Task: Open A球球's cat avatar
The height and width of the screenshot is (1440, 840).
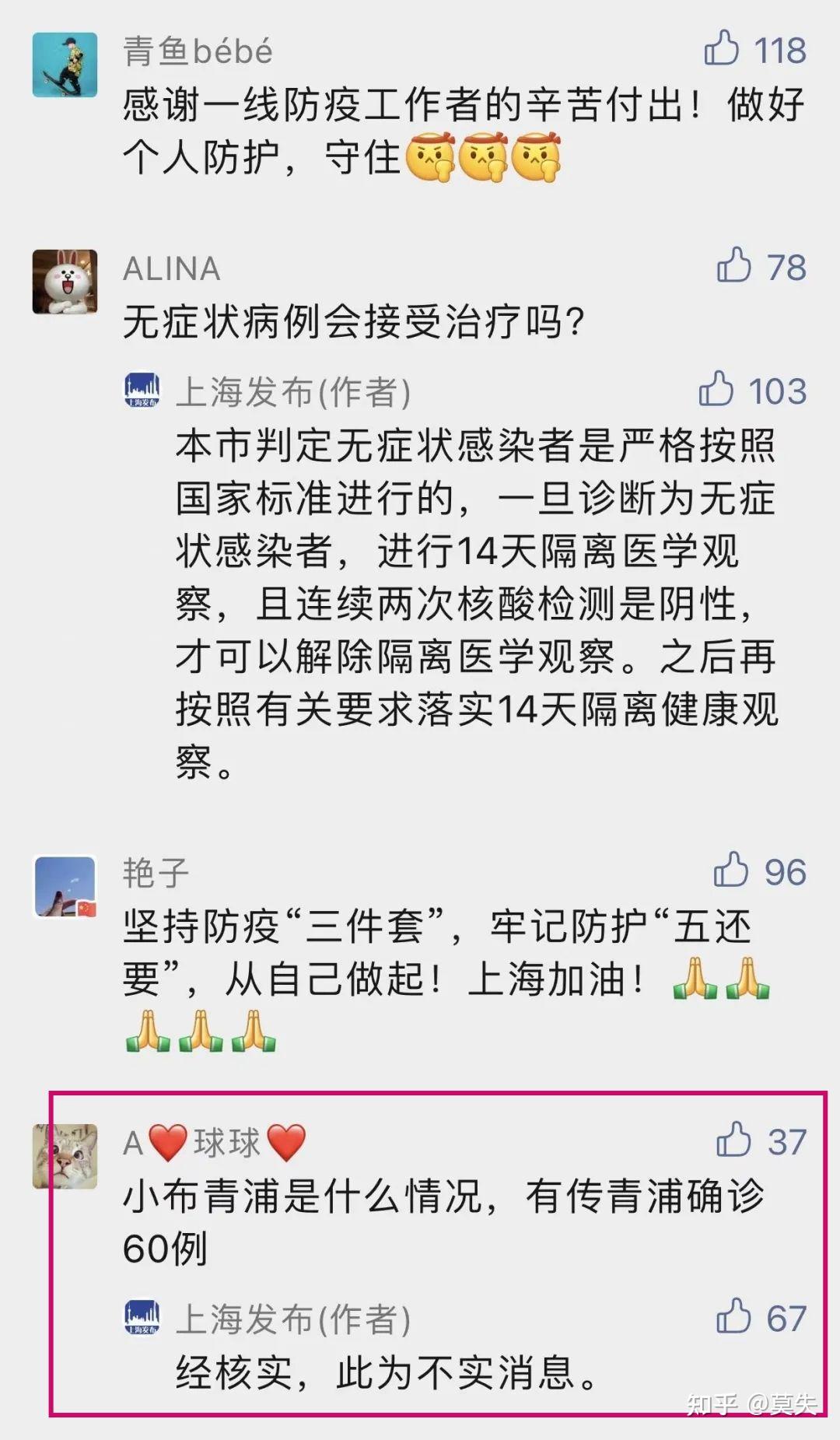Action: pyautogui.click(x=65, y=1156)
